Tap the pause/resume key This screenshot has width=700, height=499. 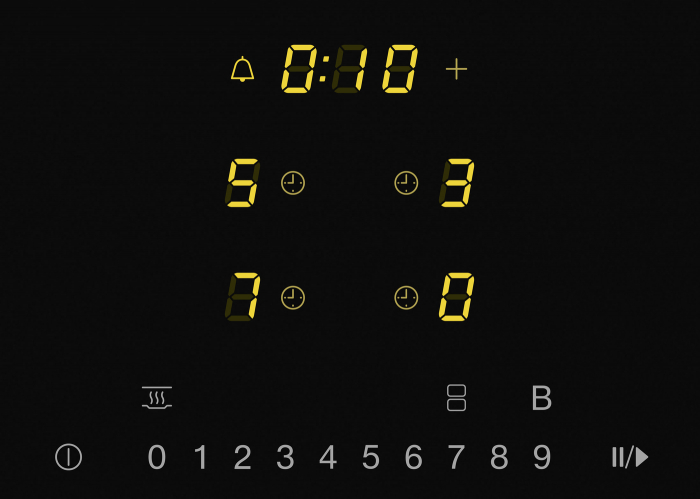point(630,457)
